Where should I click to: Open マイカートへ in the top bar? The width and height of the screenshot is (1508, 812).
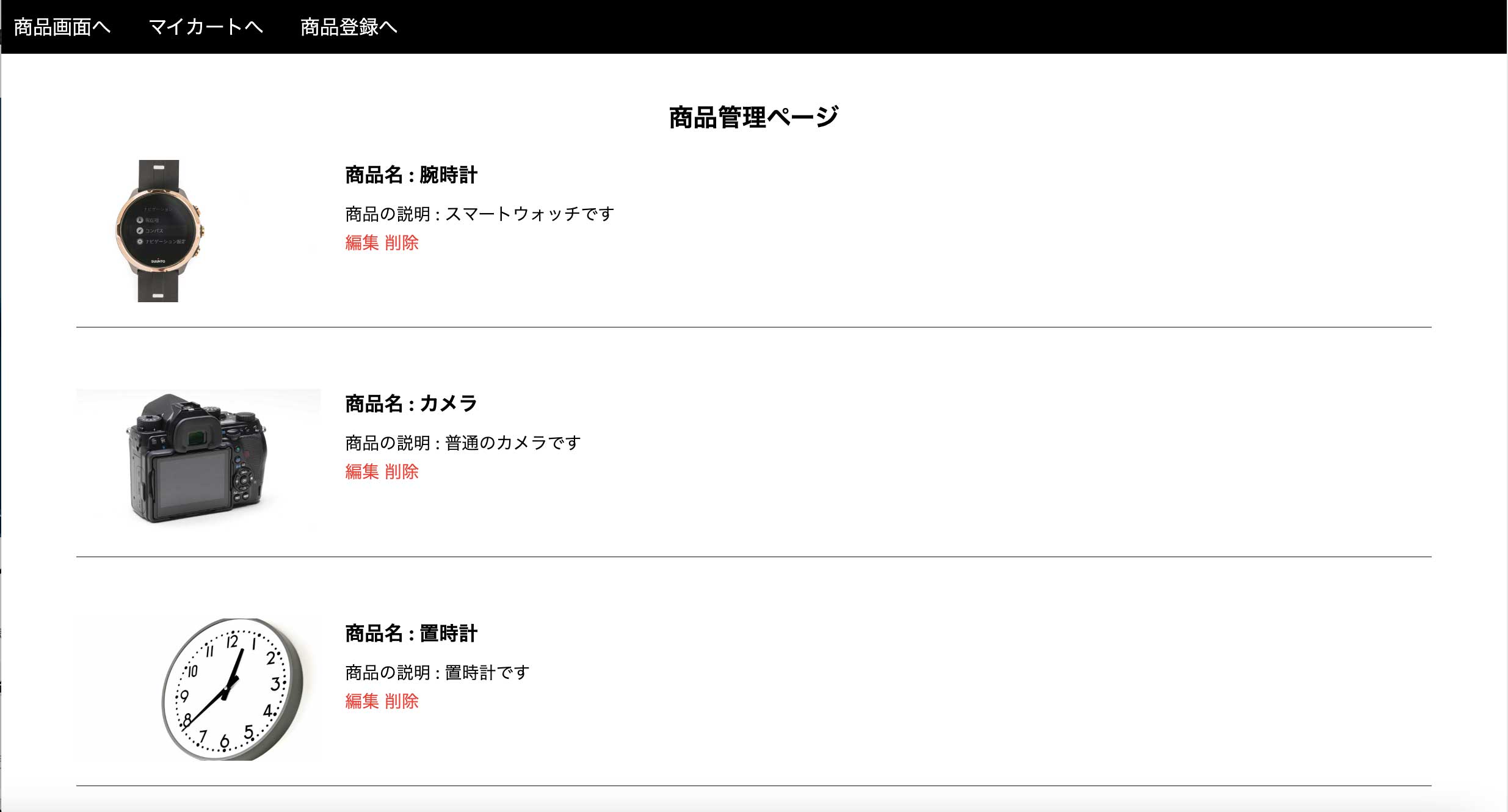pos(206,27)
